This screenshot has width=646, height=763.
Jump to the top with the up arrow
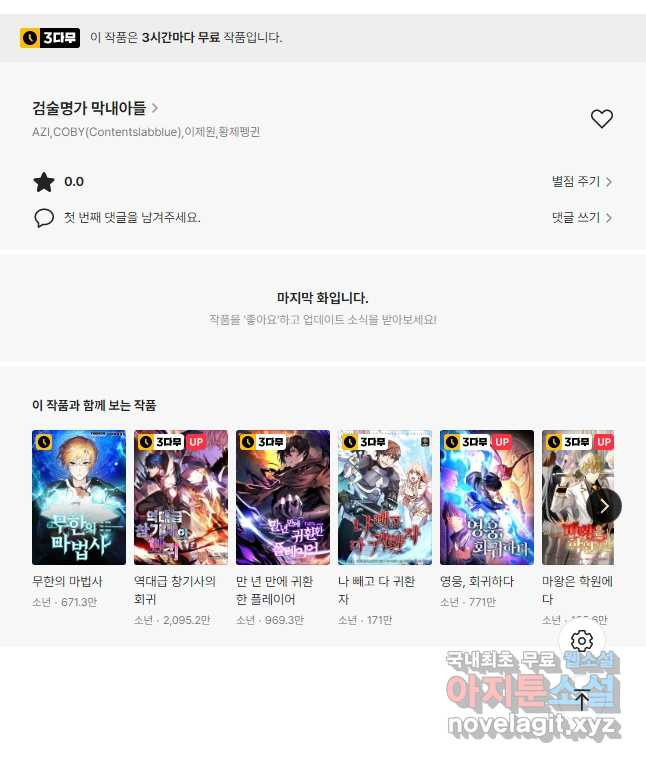pos(582,700)
